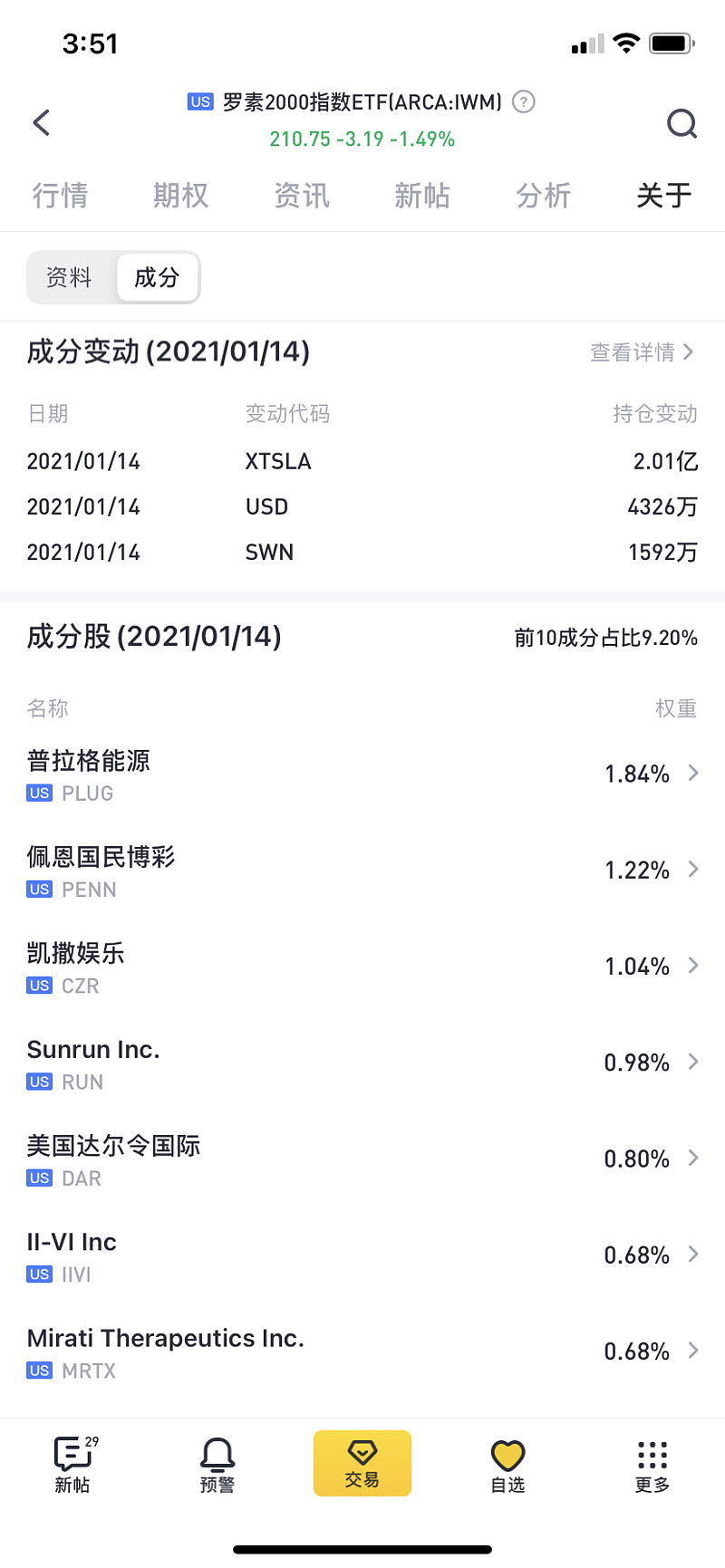Open the 分析 tab
This screenshot has width=725, height=1568.
[544, 196]
